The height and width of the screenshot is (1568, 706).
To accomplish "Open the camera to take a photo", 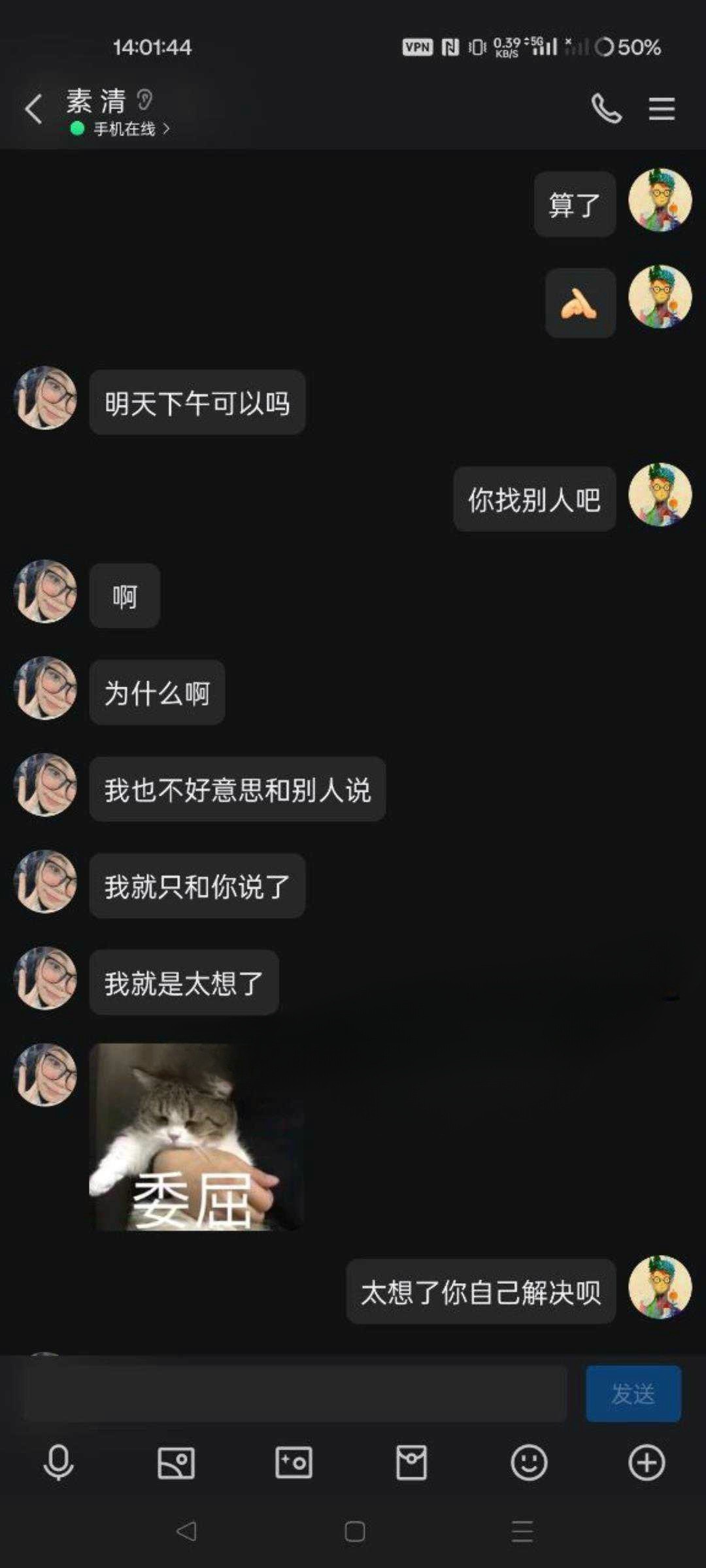I will pyautogui.click(x=294, y=1462).
